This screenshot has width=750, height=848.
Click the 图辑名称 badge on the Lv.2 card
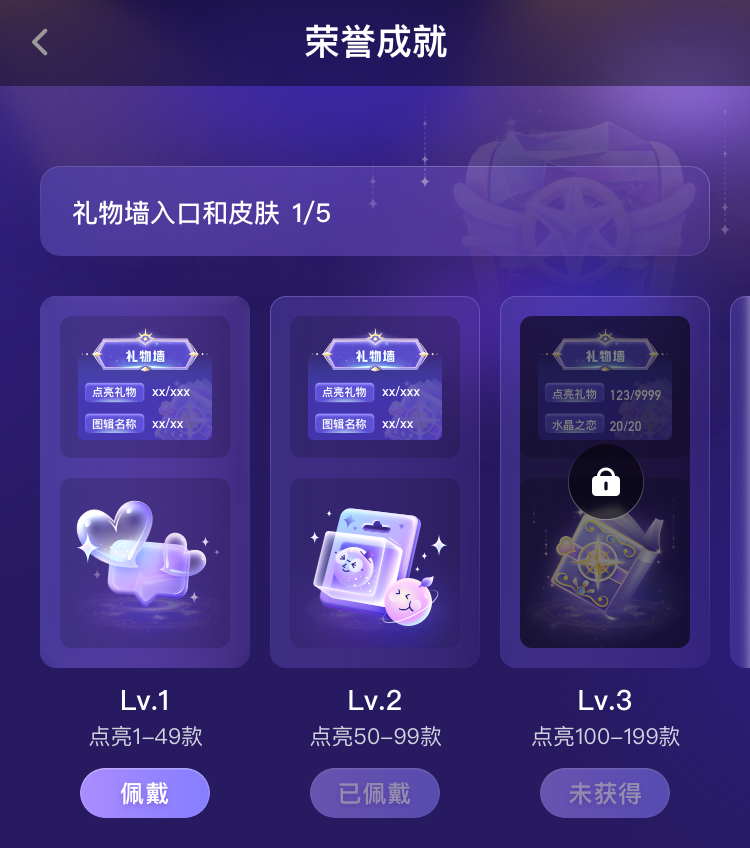[343, 423]
